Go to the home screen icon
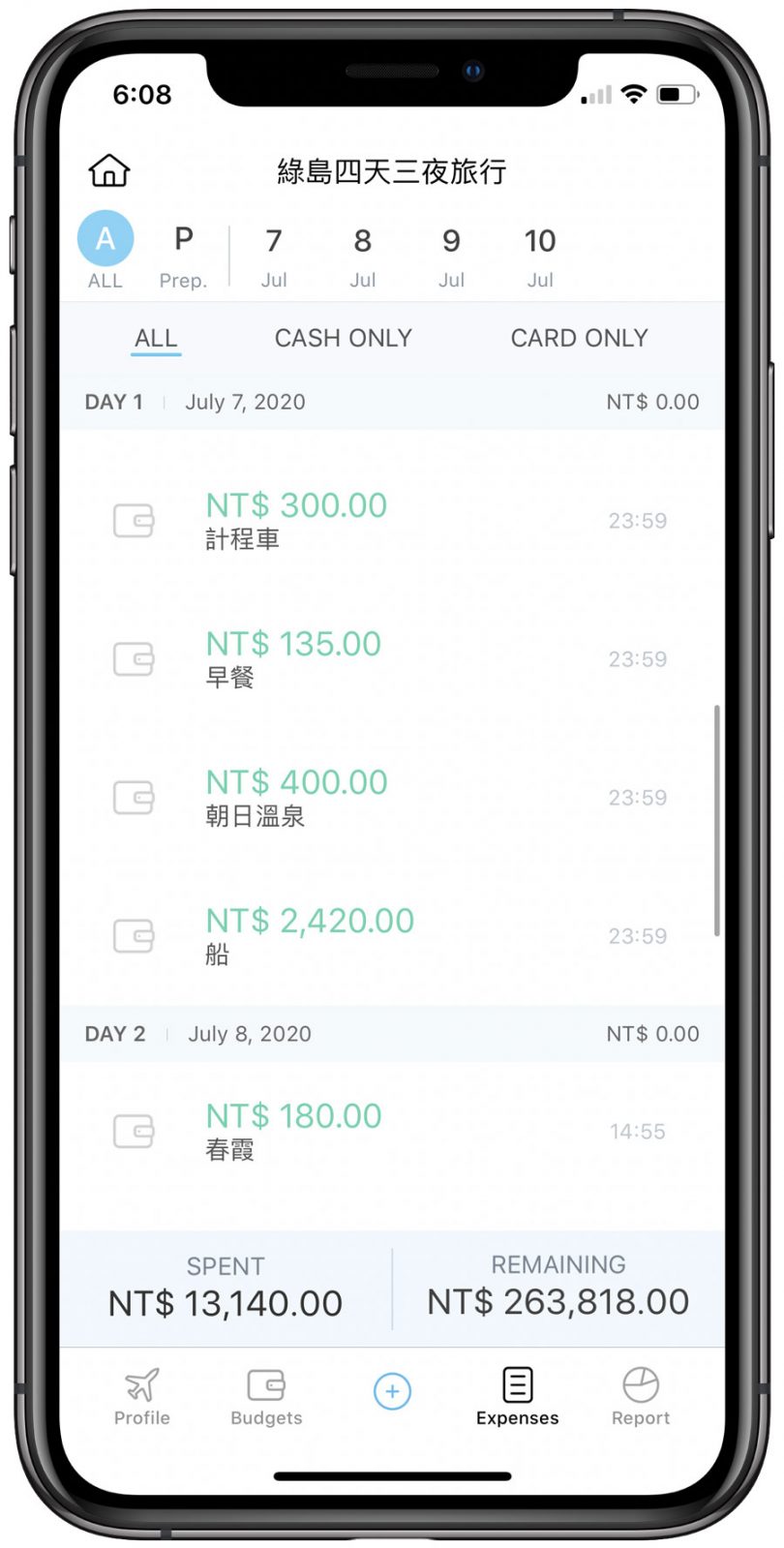784x1548 pixels. pos(109,170)
